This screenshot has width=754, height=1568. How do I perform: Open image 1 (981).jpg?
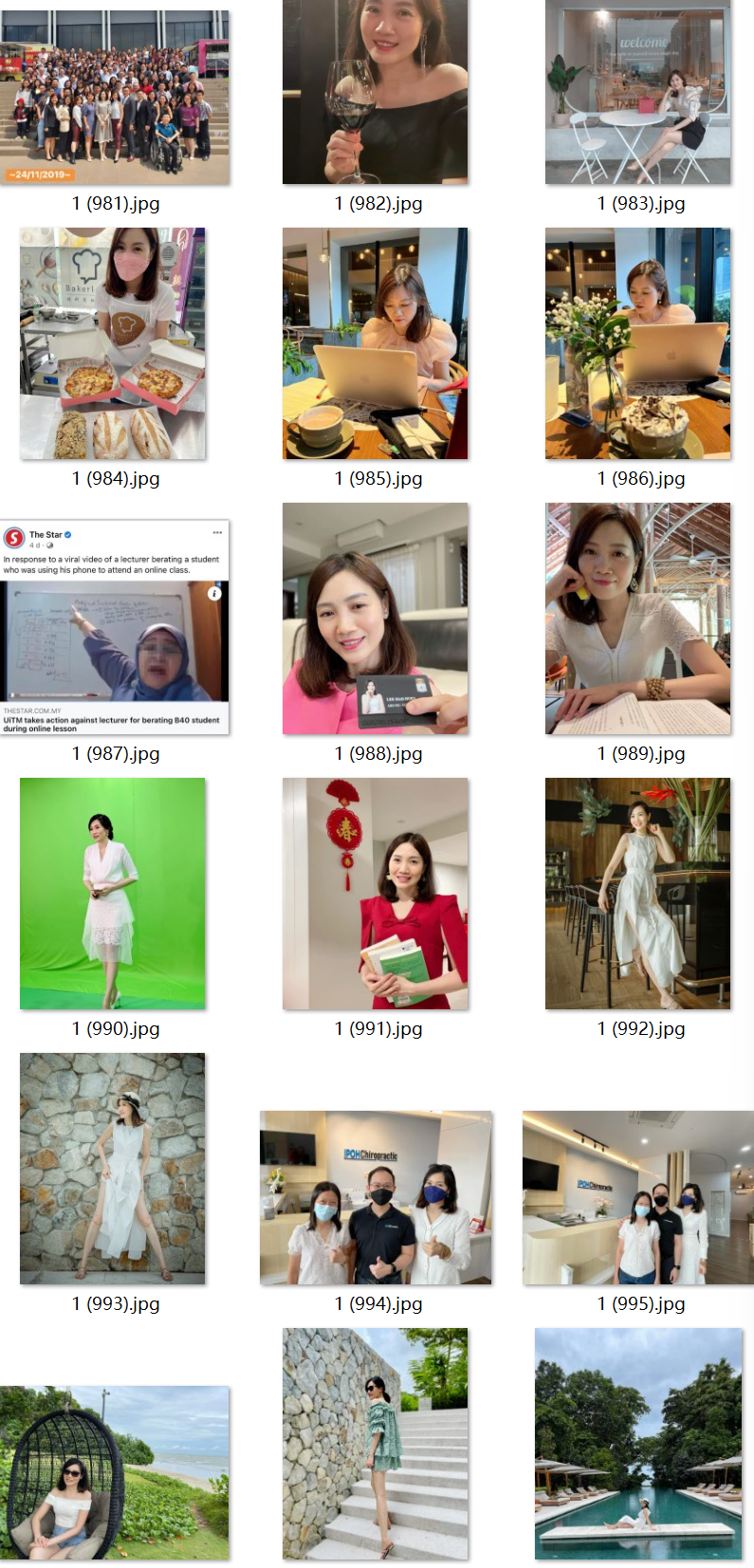coord(115,98)
